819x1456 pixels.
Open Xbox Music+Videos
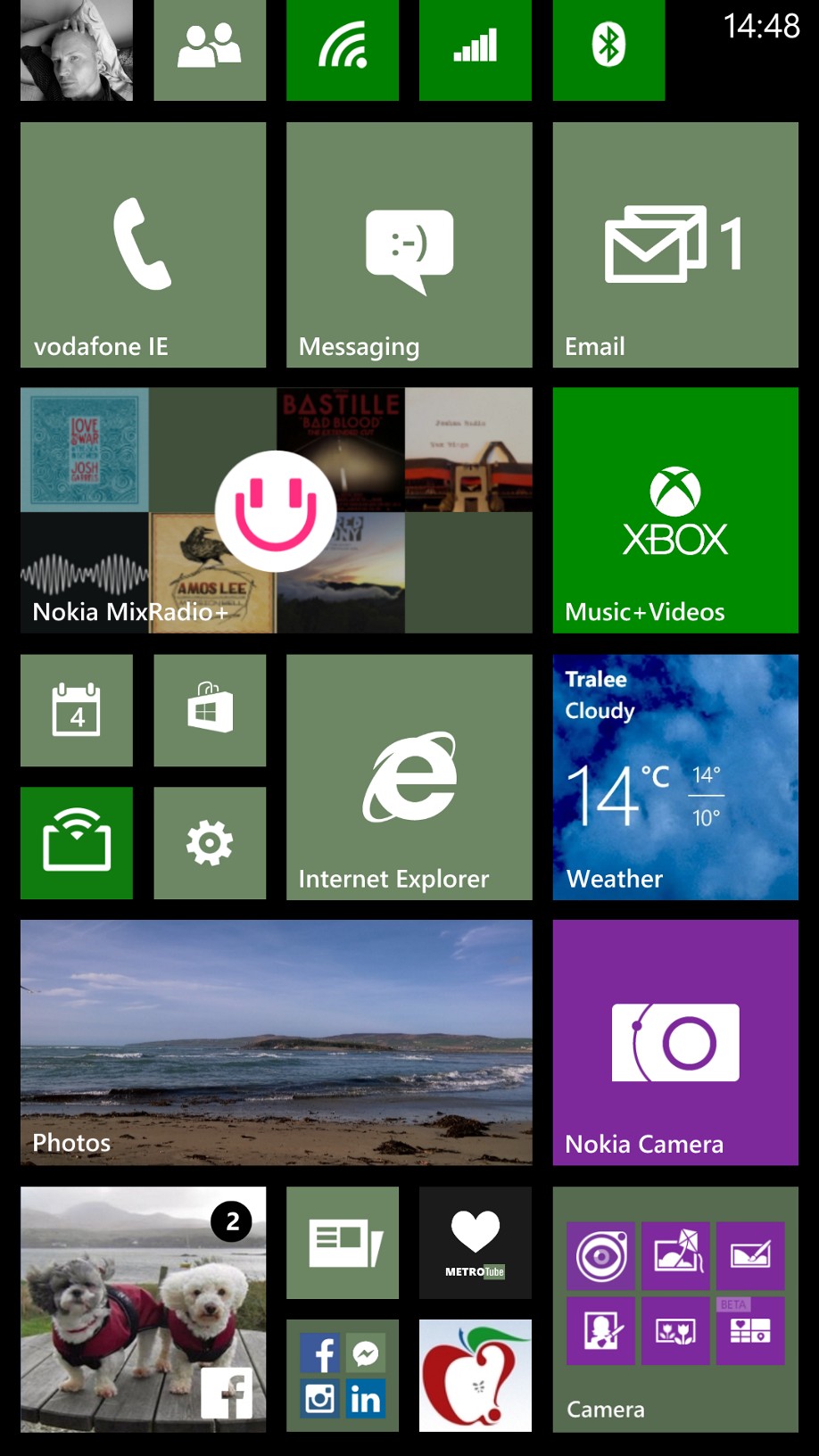[675, 510]
